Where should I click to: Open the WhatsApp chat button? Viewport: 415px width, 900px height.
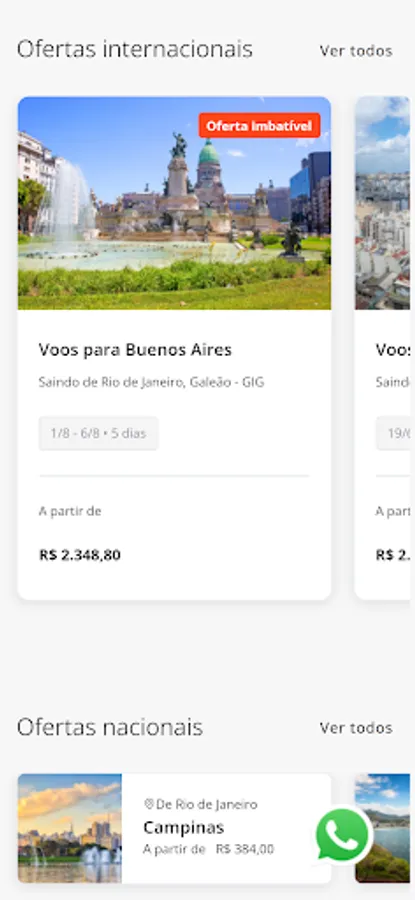click(343, 835)
